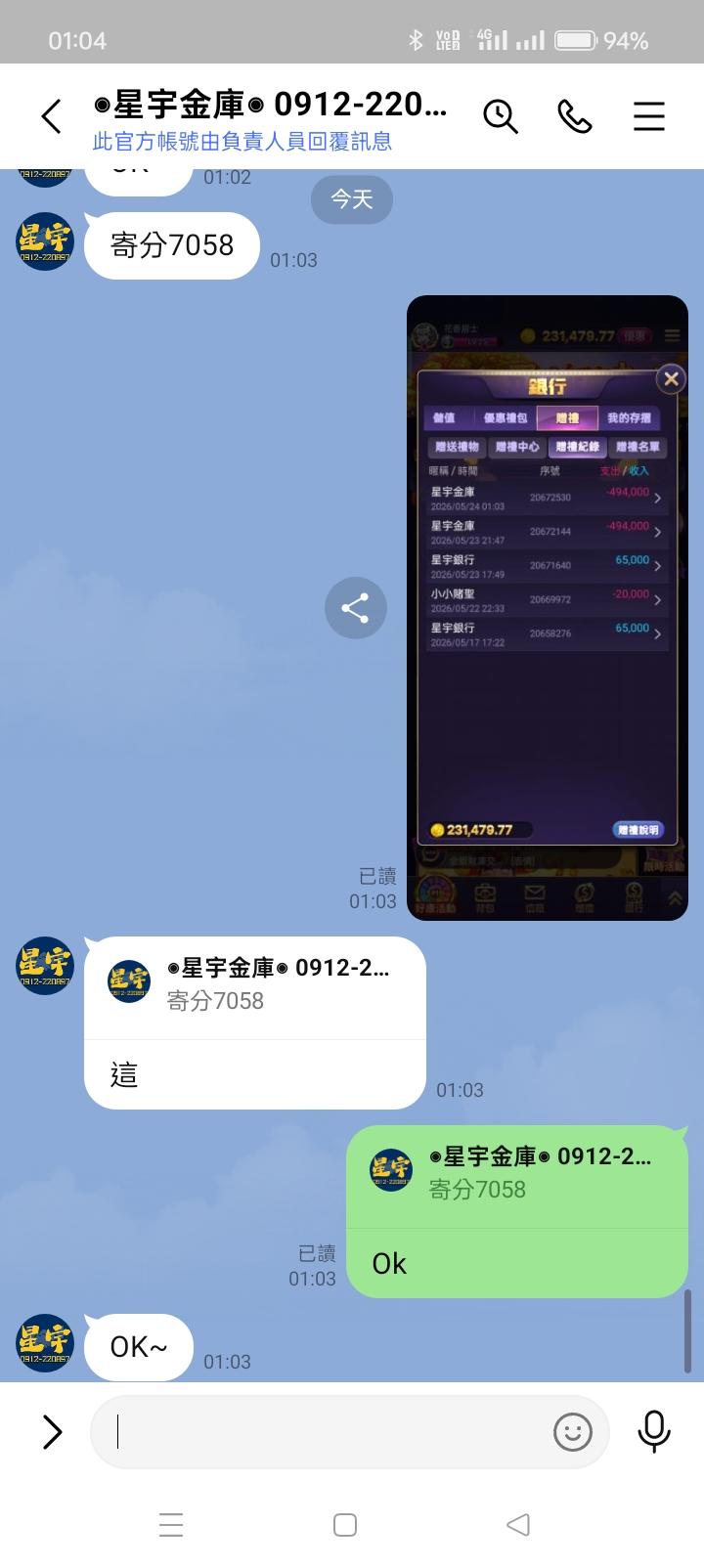Tap the green Ok reply bubble

tap(517, 1212)
